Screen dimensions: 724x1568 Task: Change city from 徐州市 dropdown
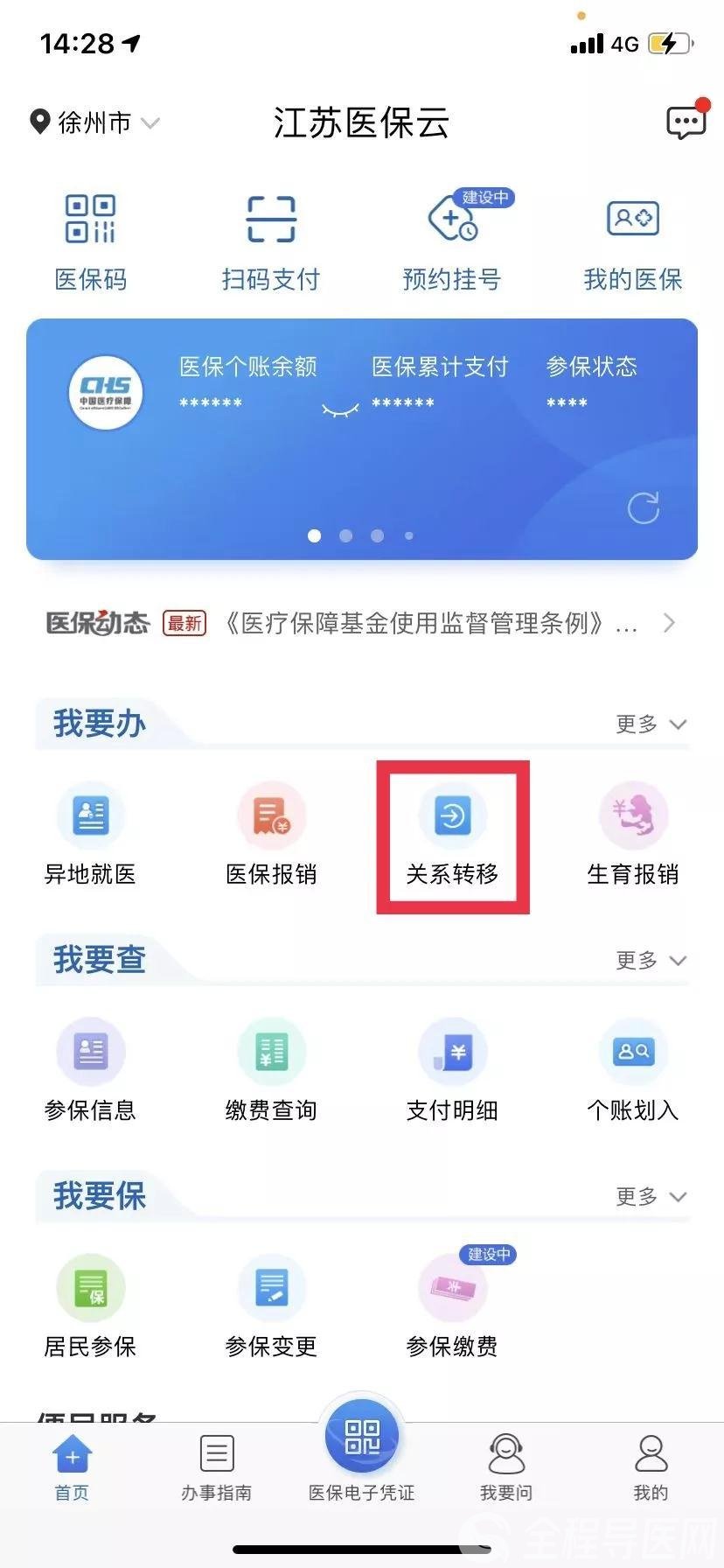point(94,122)
